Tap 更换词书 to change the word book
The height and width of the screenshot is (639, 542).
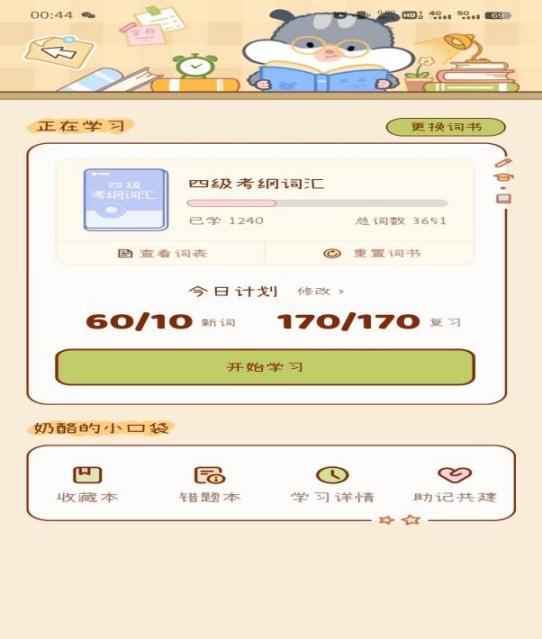[x=445, y=127]
